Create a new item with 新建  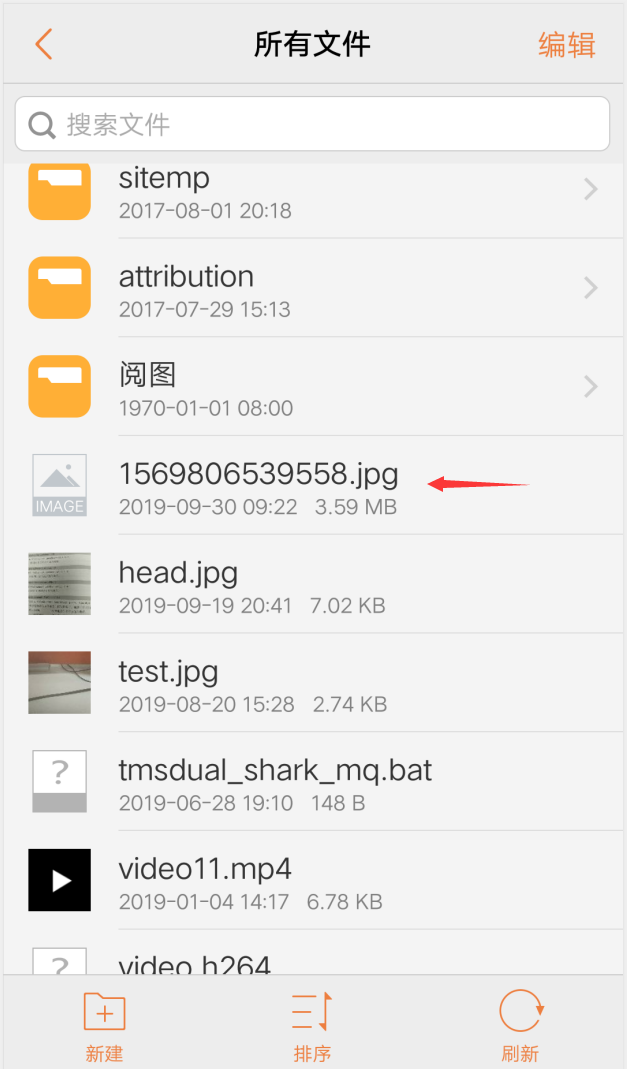tap(104, 1027)
